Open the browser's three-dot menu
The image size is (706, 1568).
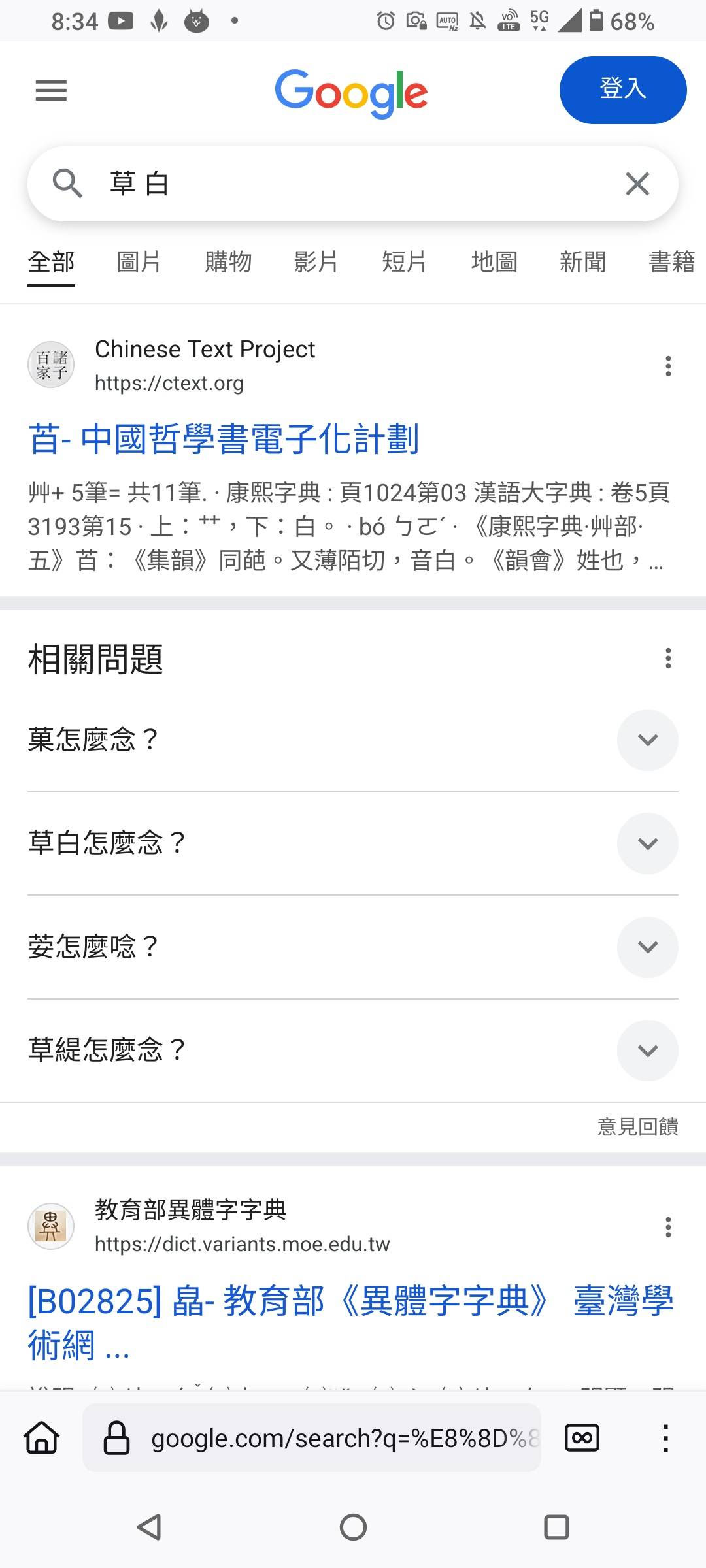tap(665, 1438)
